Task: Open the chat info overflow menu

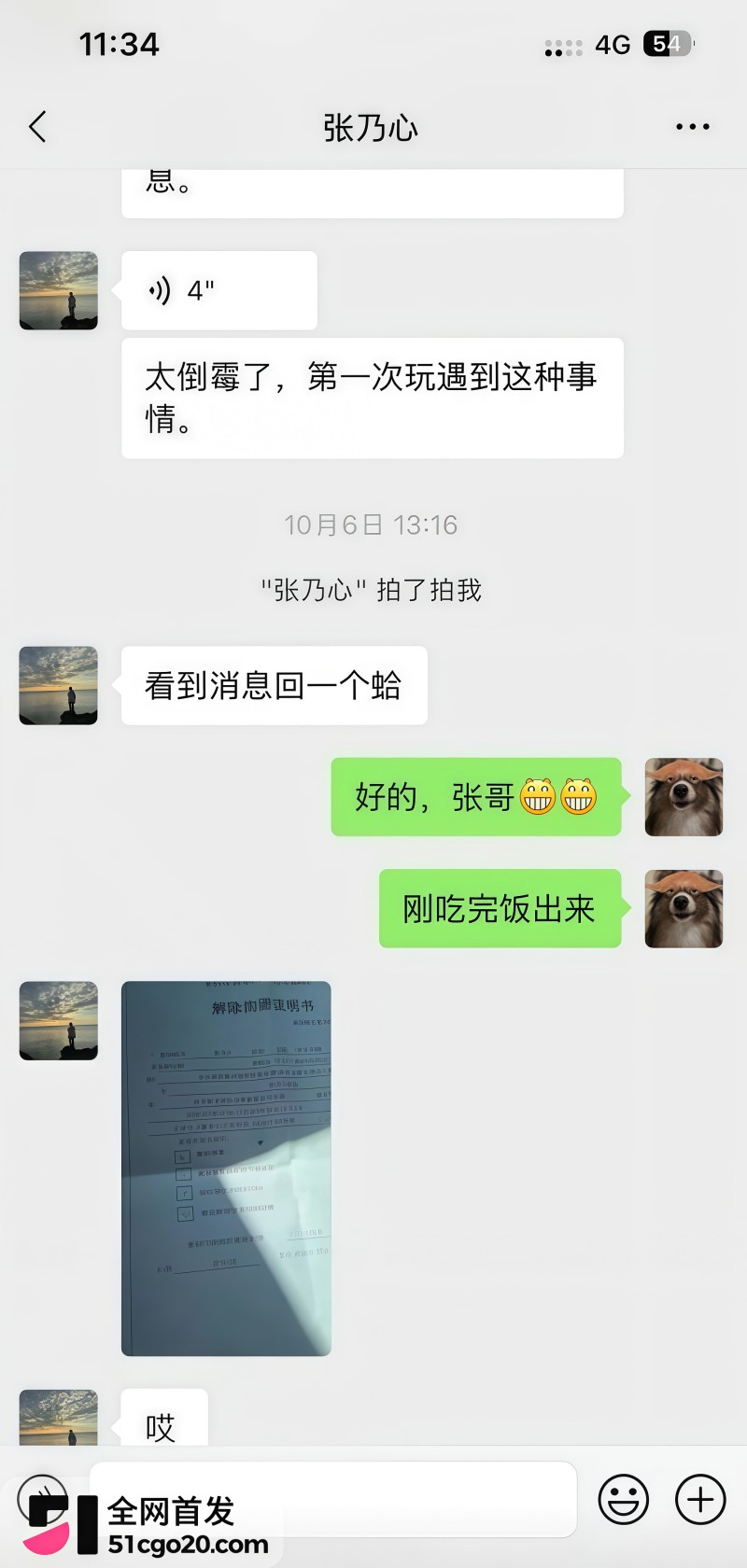Action: (693, 127)
